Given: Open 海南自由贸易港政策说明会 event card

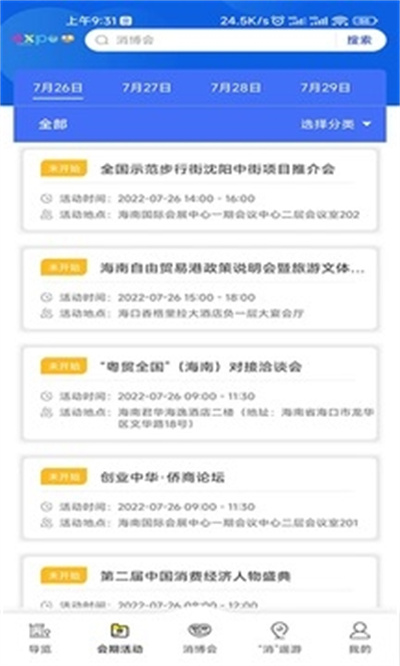Looking at the screenshot, I should point(200,289).
